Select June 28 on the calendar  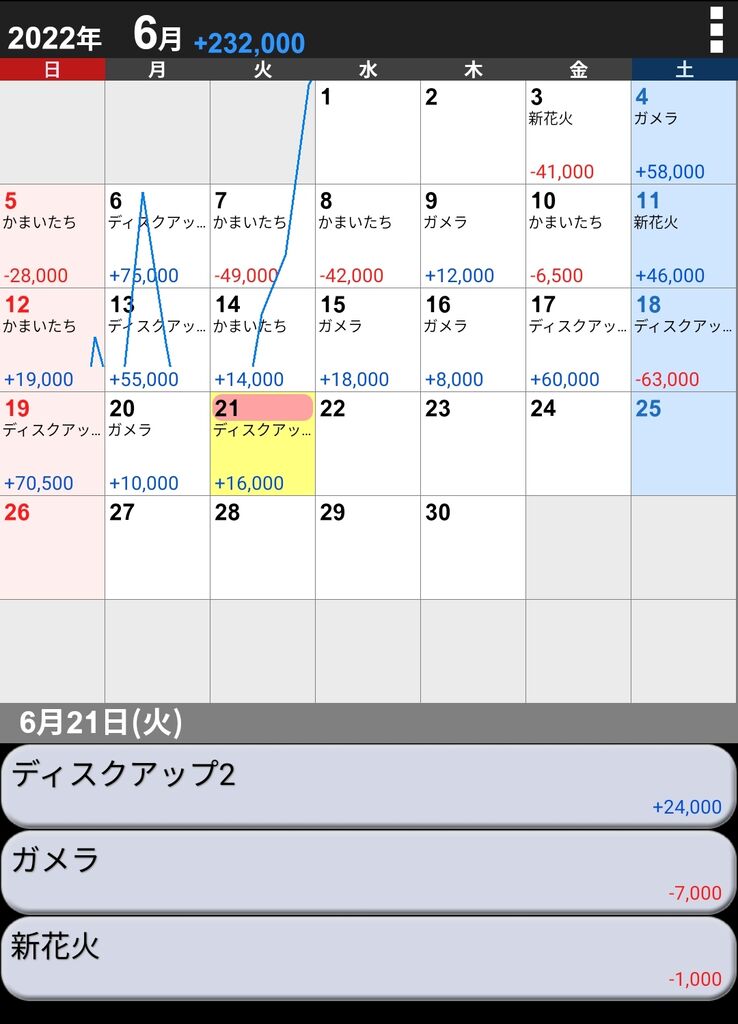(x=262, y=548)
